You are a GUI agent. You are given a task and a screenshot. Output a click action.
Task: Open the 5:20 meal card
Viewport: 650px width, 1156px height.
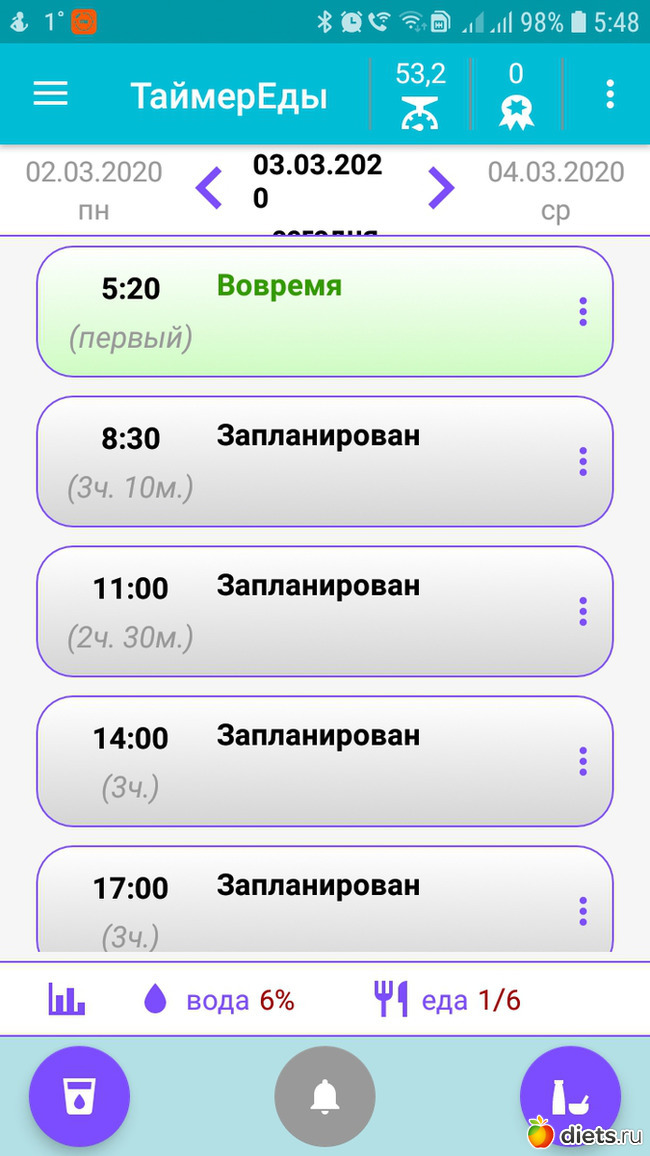point(300,311)
